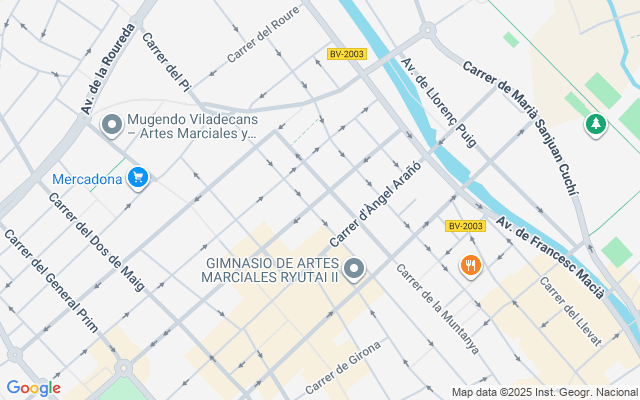Image resolution: width=640 pixels, height=400 pixels.
Task: Select the Mugendo Viladecans martial arts marker
Action: point(112,126)
